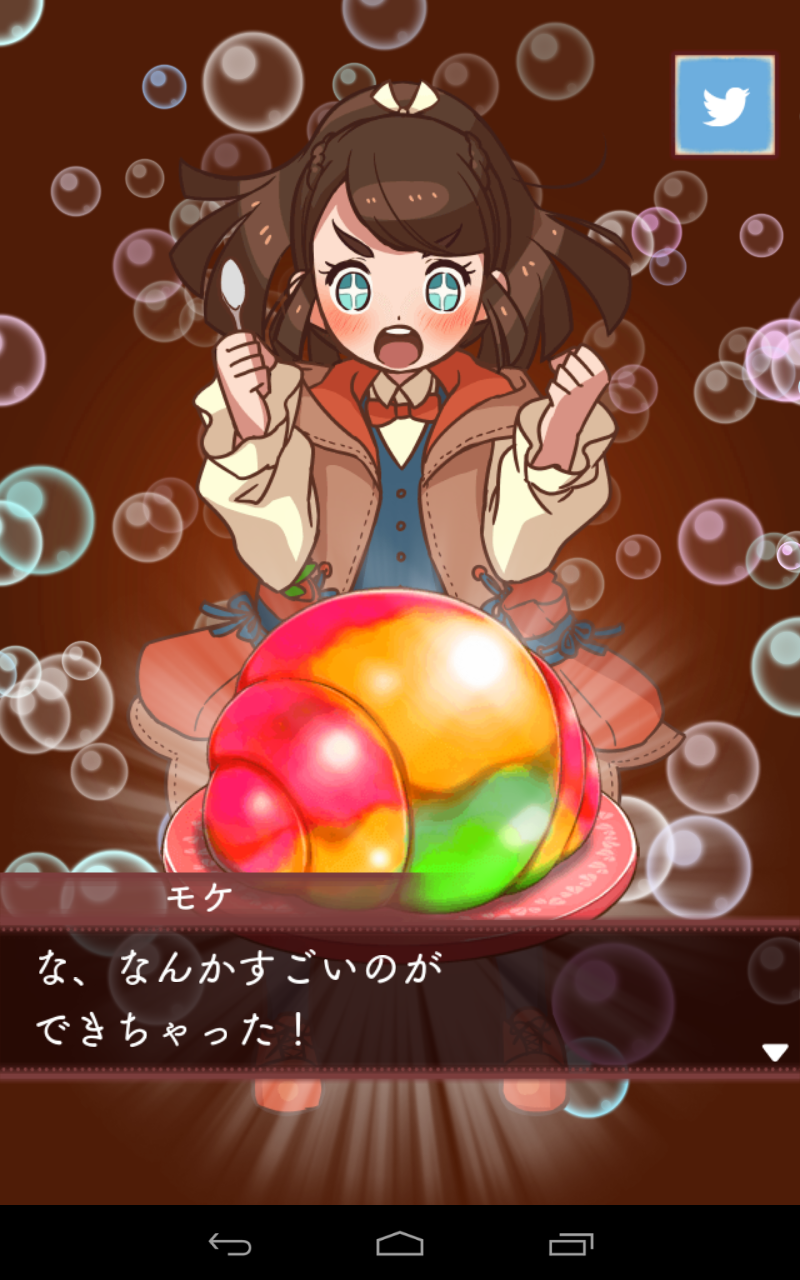
Task: Advance dialogue with the white arrow
Action: pos(775,1052)
